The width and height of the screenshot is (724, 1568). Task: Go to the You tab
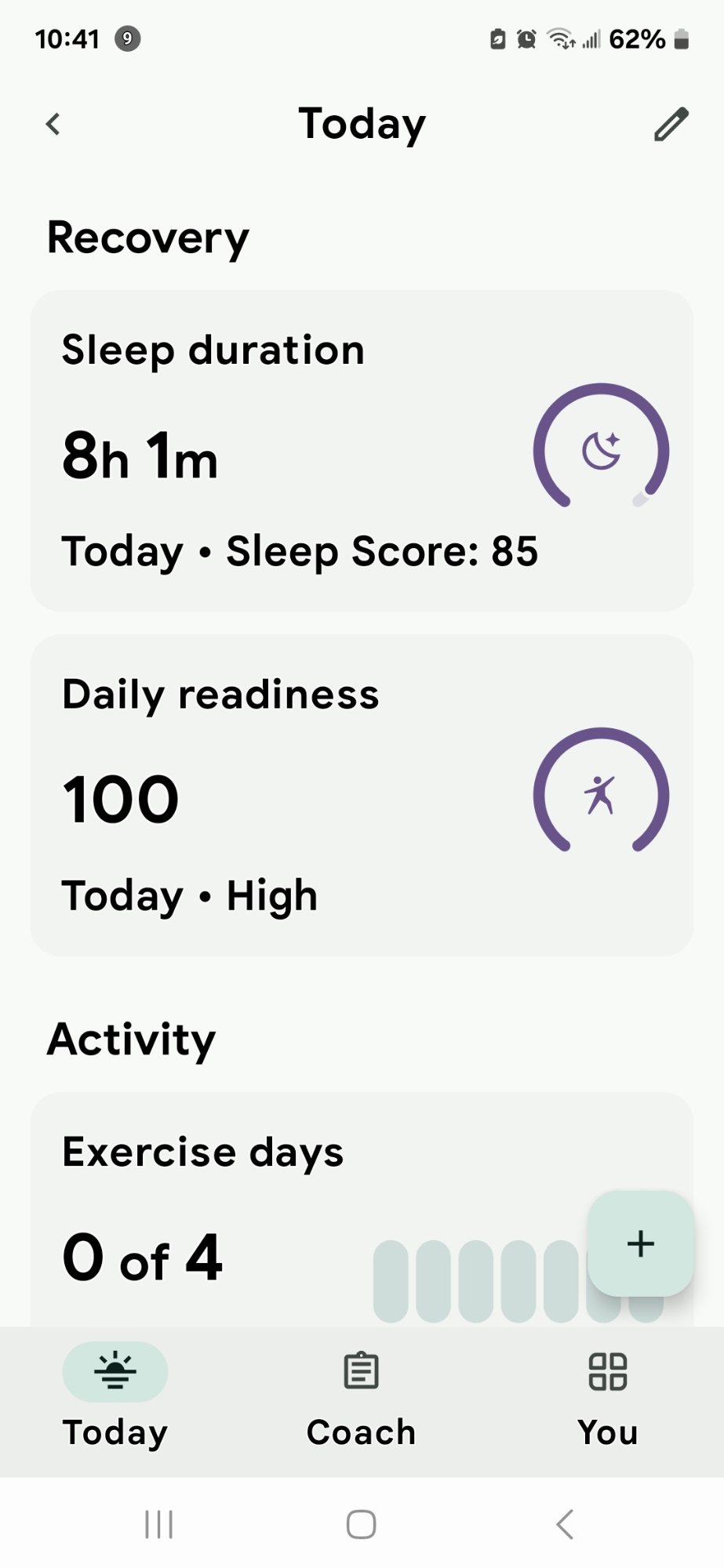pos(607,1397)
